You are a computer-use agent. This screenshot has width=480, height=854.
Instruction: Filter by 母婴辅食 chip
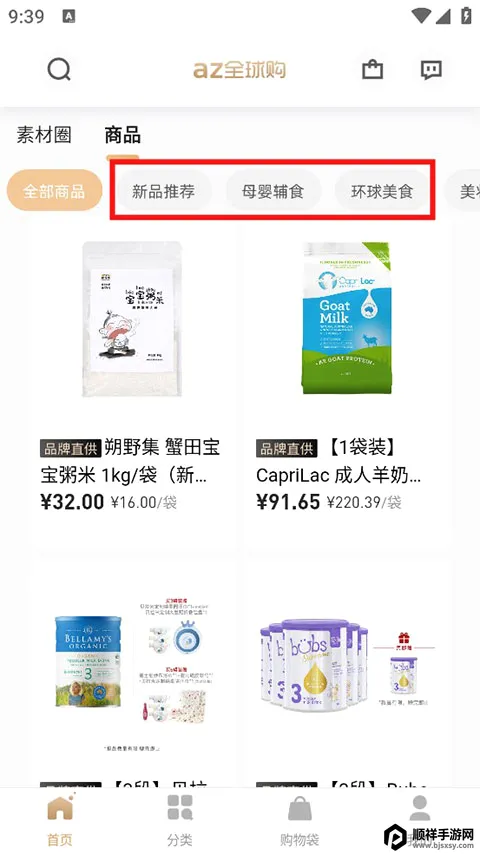[273, 191]
